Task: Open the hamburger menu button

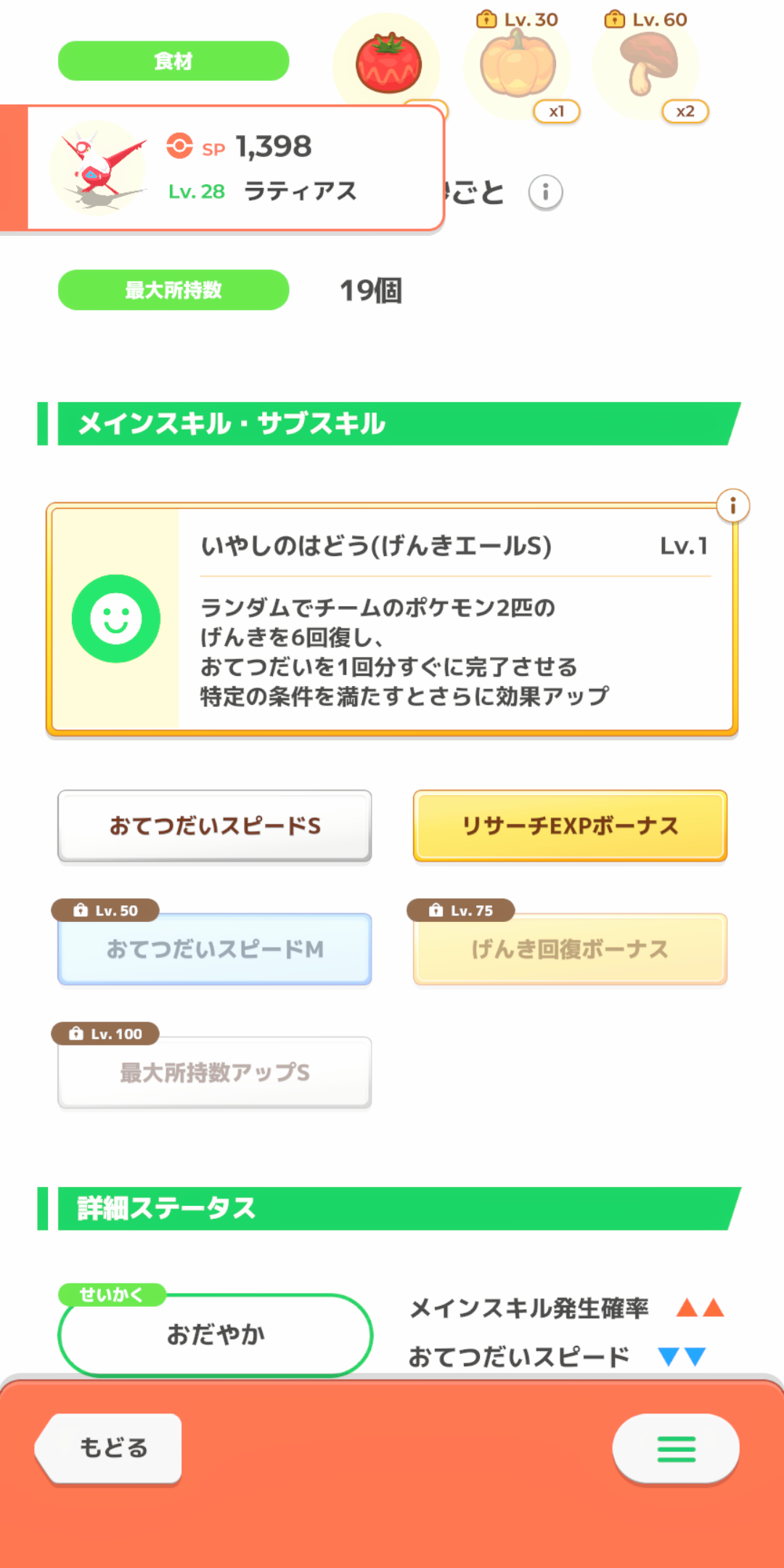Action: pos(676,1449)
